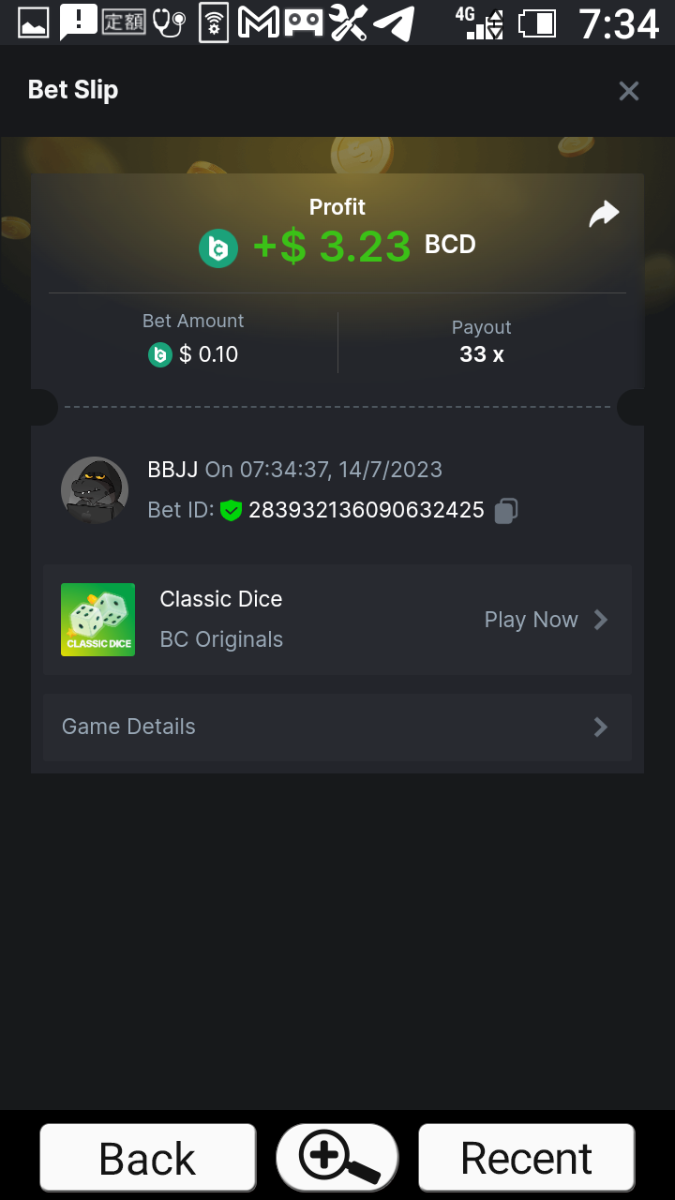The width and height of the screenshot is (675, 1200).
Task: Play Classic Dice now
Action: 545,620
